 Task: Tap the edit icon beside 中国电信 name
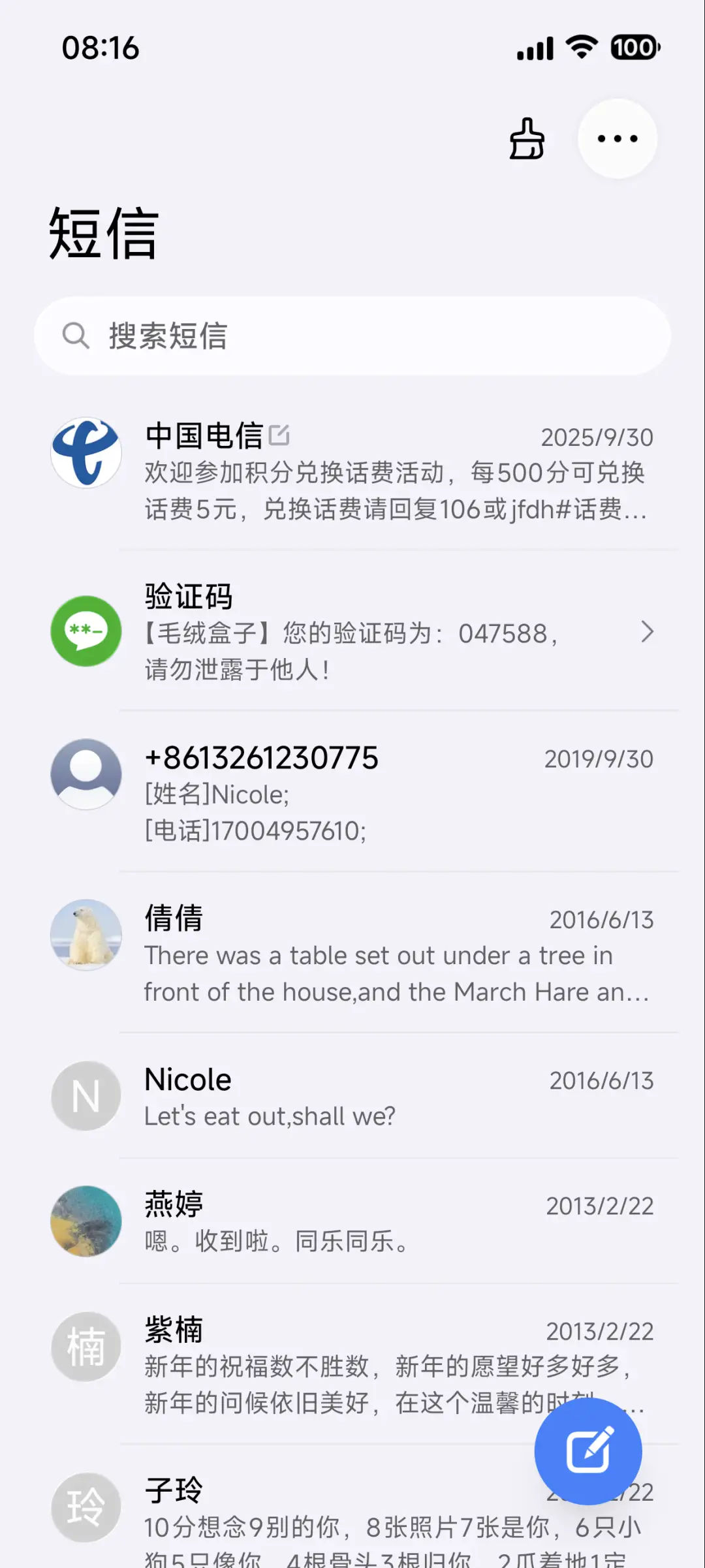pyautogui.click(x=281, y=435)
